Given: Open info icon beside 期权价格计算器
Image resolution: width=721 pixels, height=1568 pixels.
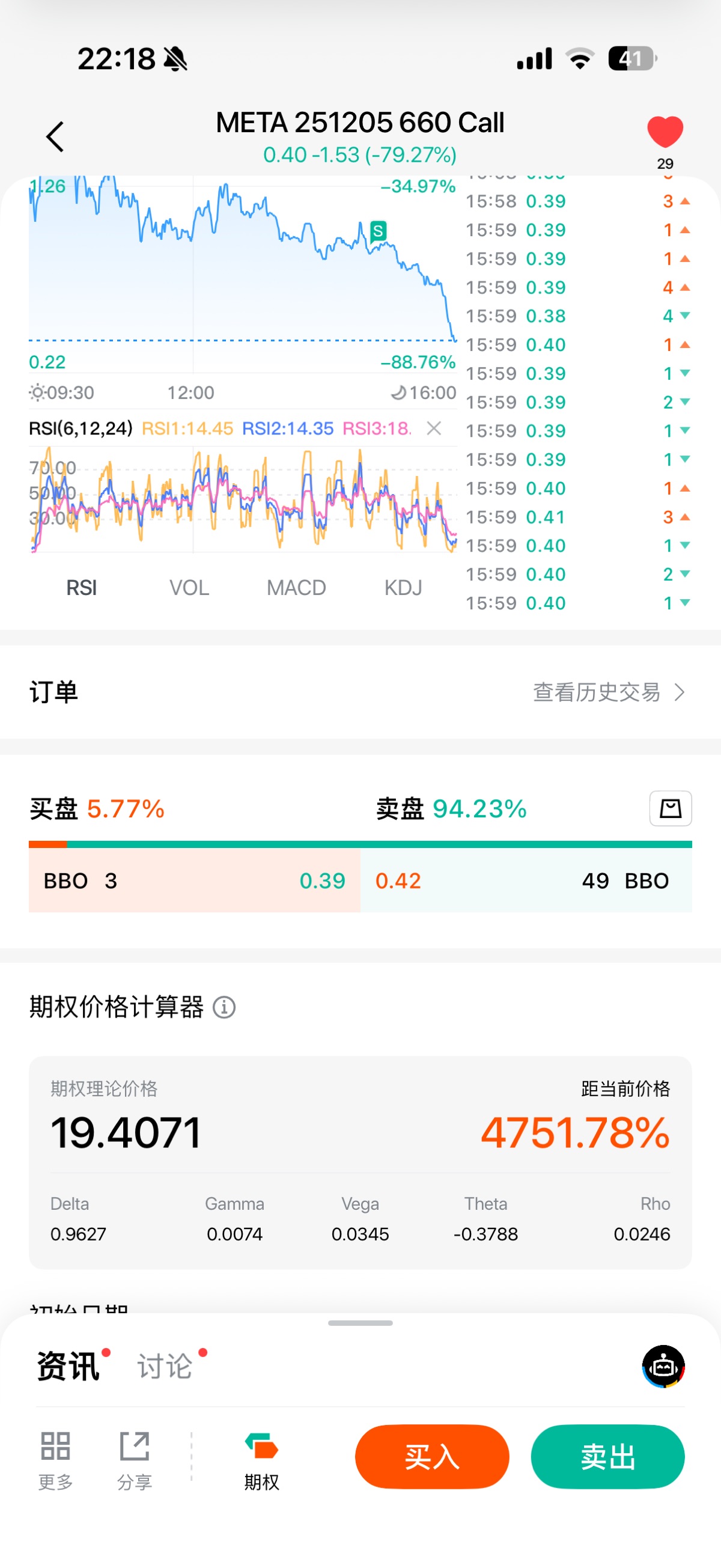Looking at the screenshot, I should [224, 1007].
